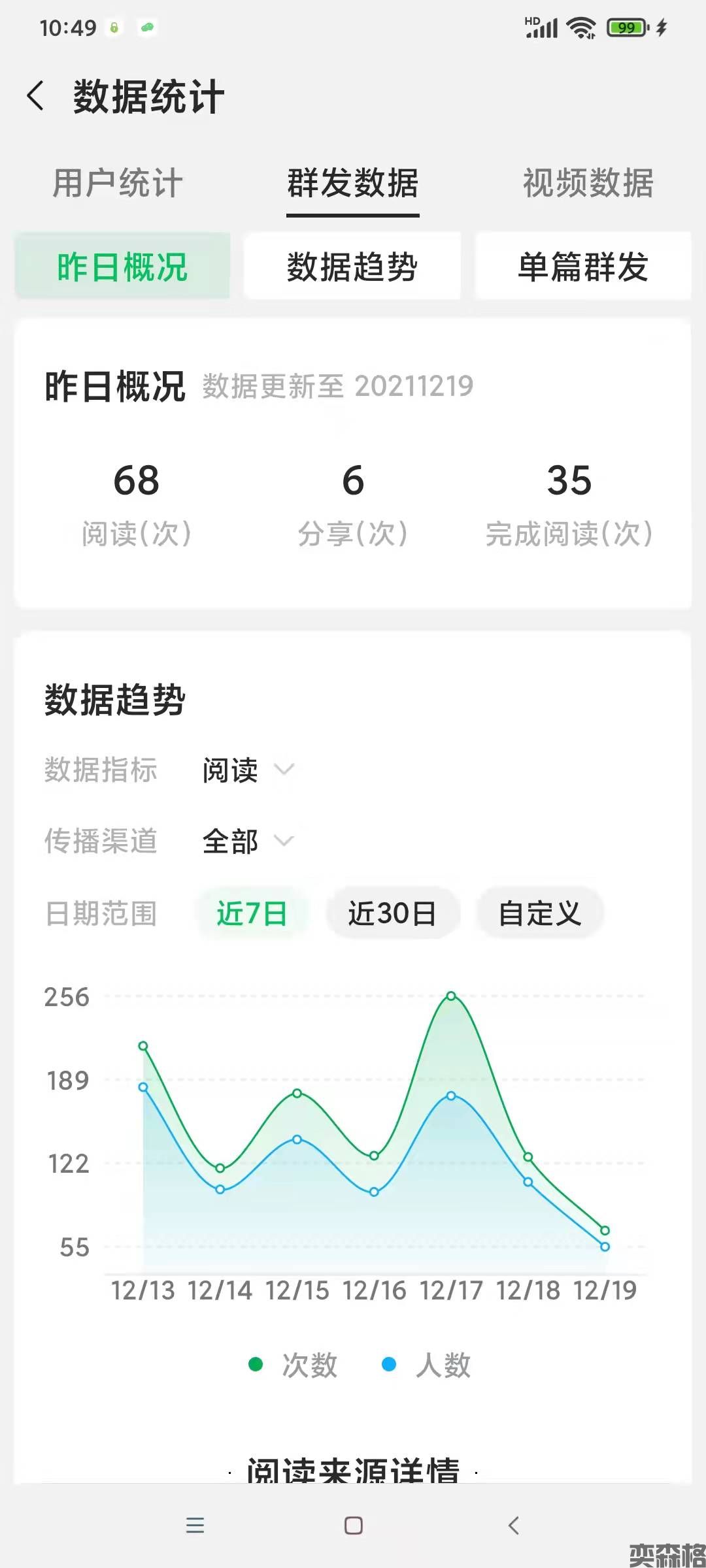The image size is (706, 1568).
Task: Tap 12/17 data point on chart
Action: tap(451, 996)
